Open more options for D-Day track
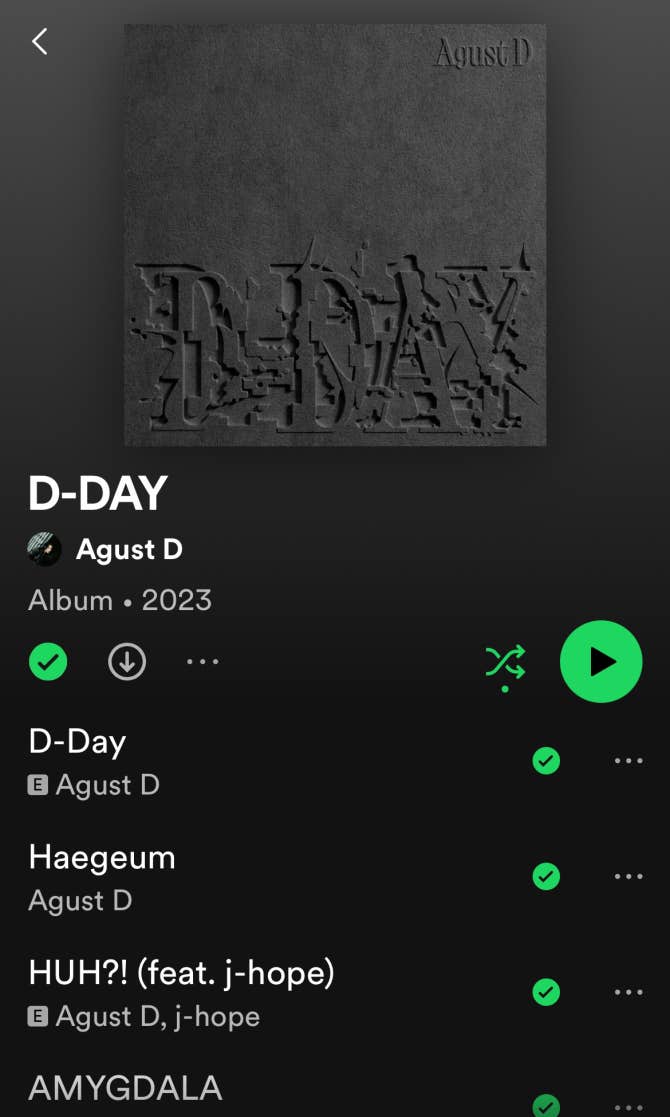Viewport: 670px width, 1117px height. tap(628, 761)
